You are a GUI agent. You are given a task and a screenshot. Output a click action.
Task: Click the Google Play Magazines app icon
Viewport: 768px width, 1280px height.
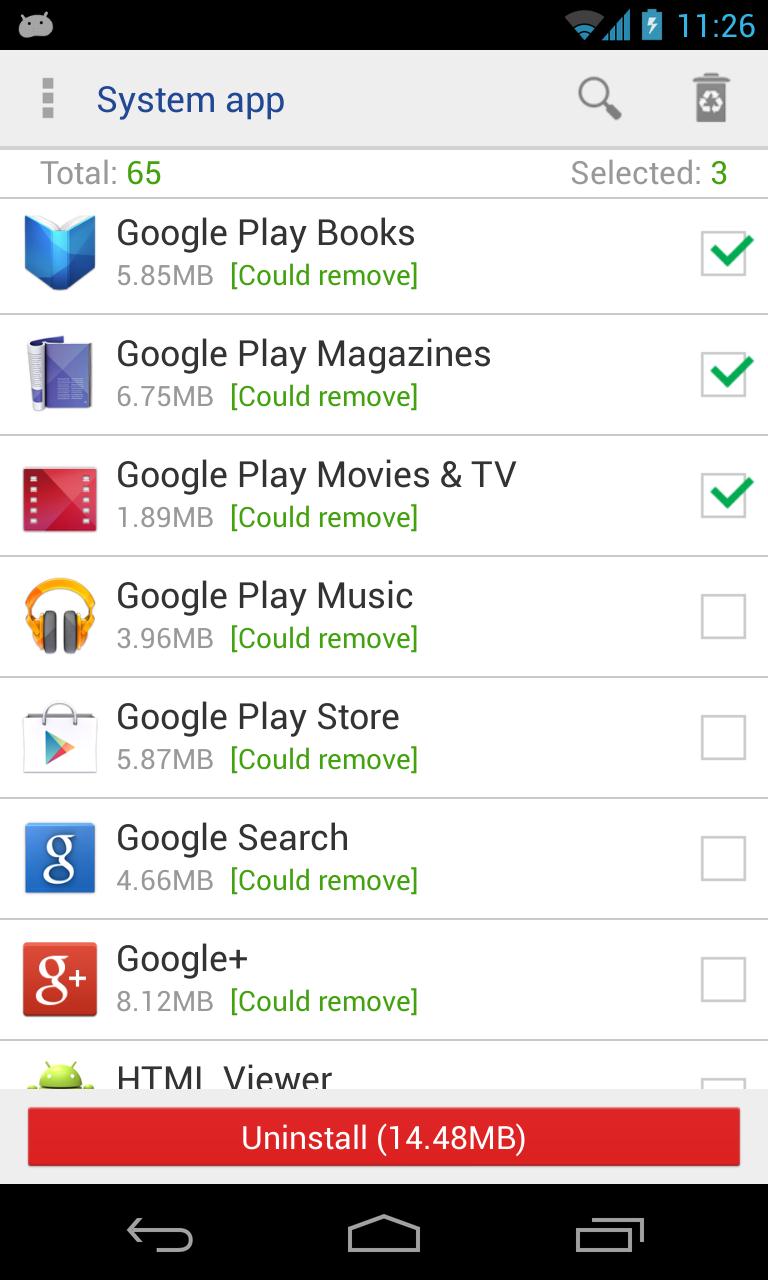[59, 374]
